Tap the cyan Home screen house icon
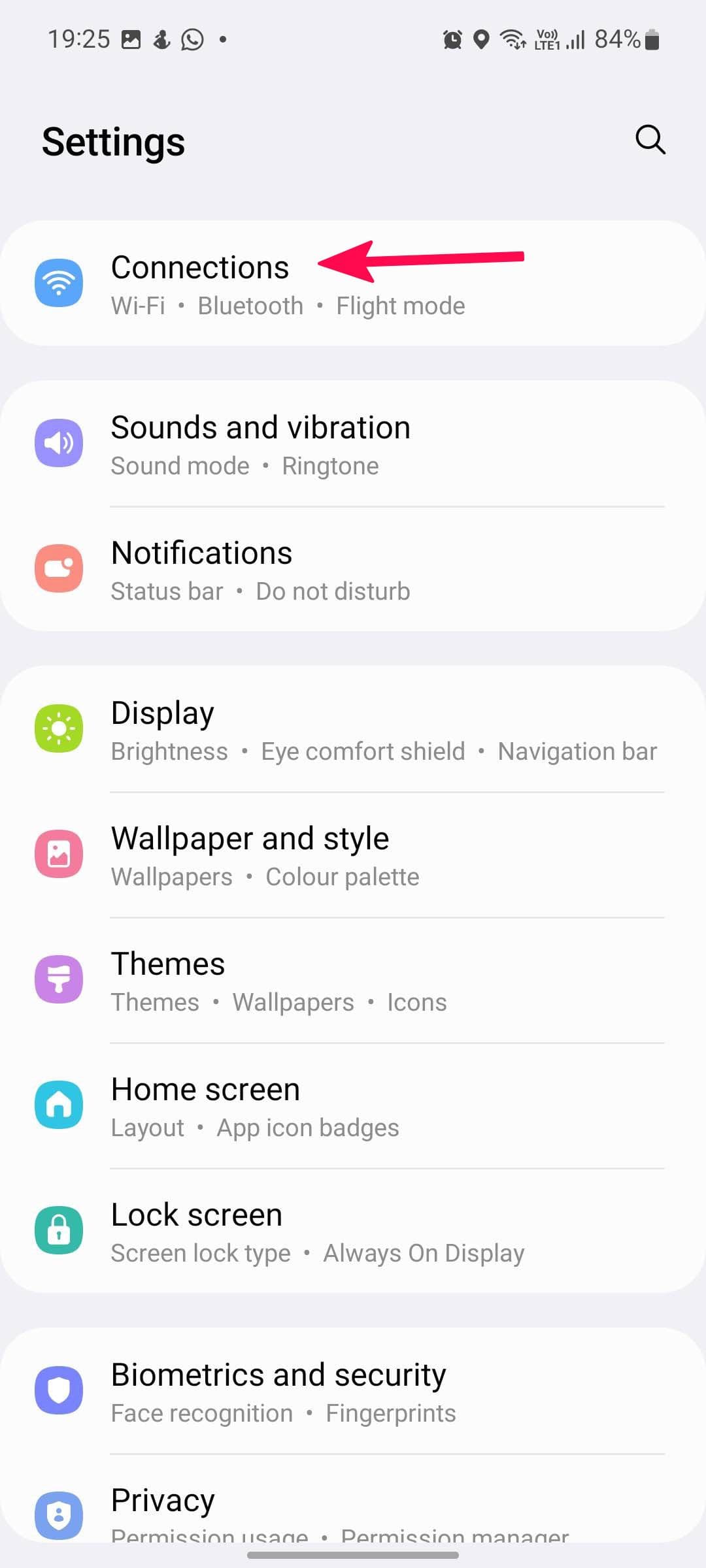The height and width of the screenshot is (1568, 706). tap(59, 1104)
